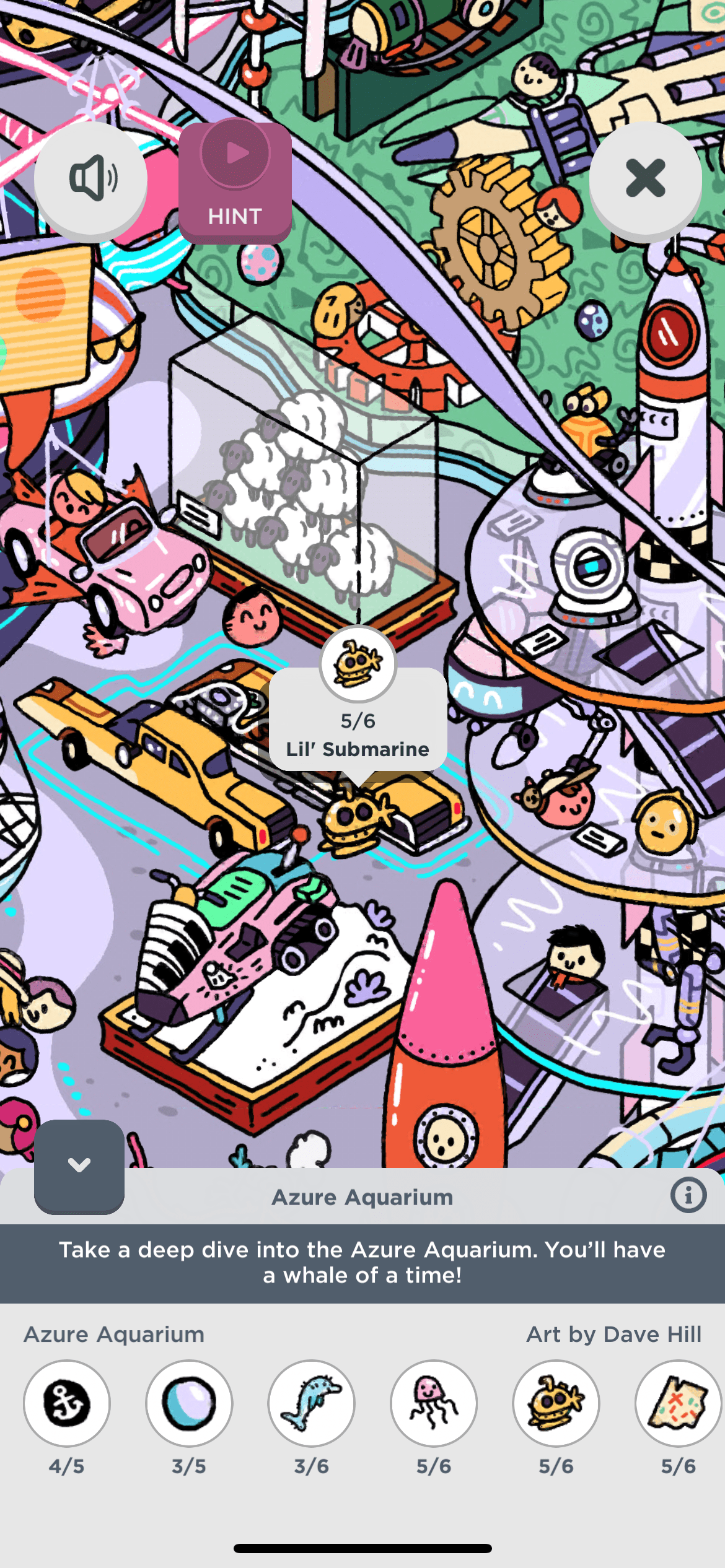Collapse the bottom item panel
This screenshot has height=1568, width=725.
pos(79,1165)
